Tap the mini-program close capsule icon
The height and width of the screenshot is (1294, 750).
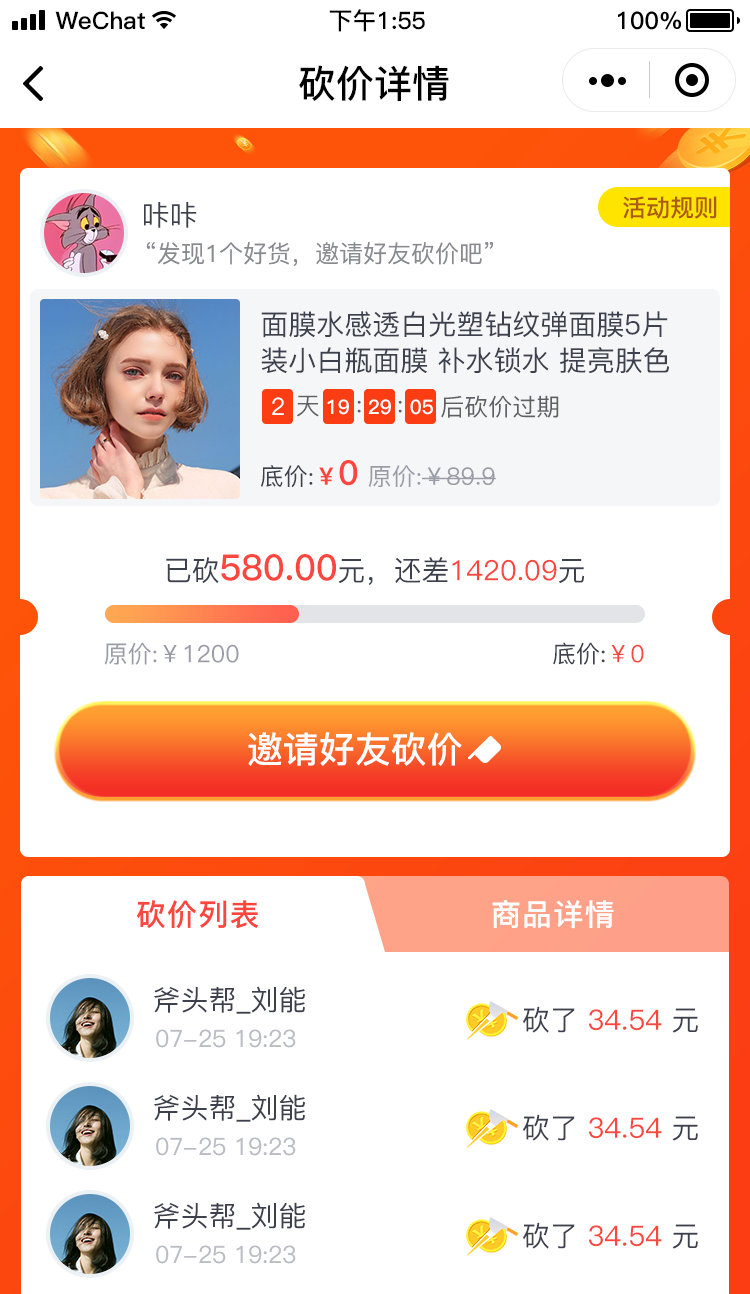691,81
